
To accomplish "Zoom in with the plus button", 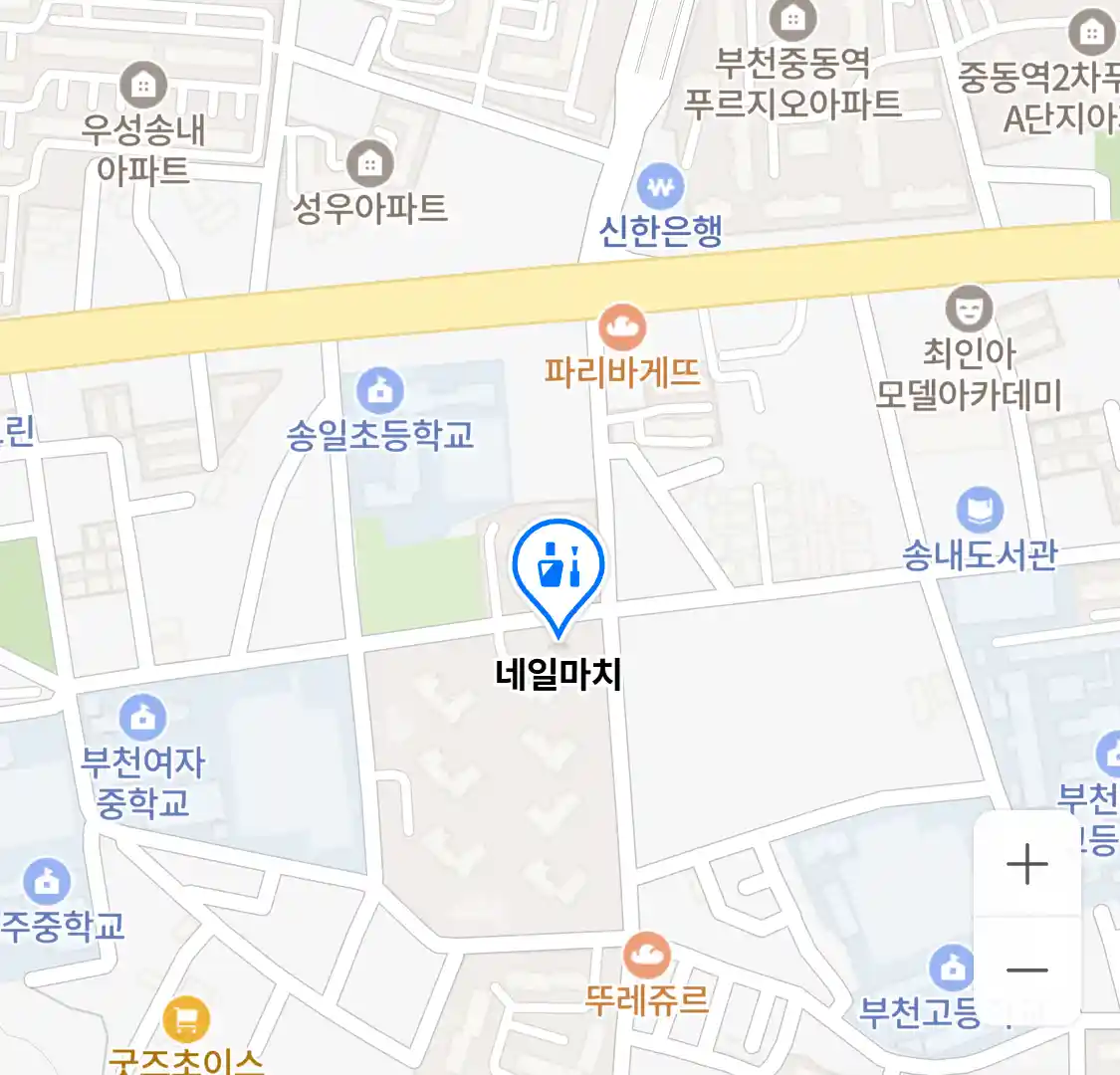I will click(1026, 864).
